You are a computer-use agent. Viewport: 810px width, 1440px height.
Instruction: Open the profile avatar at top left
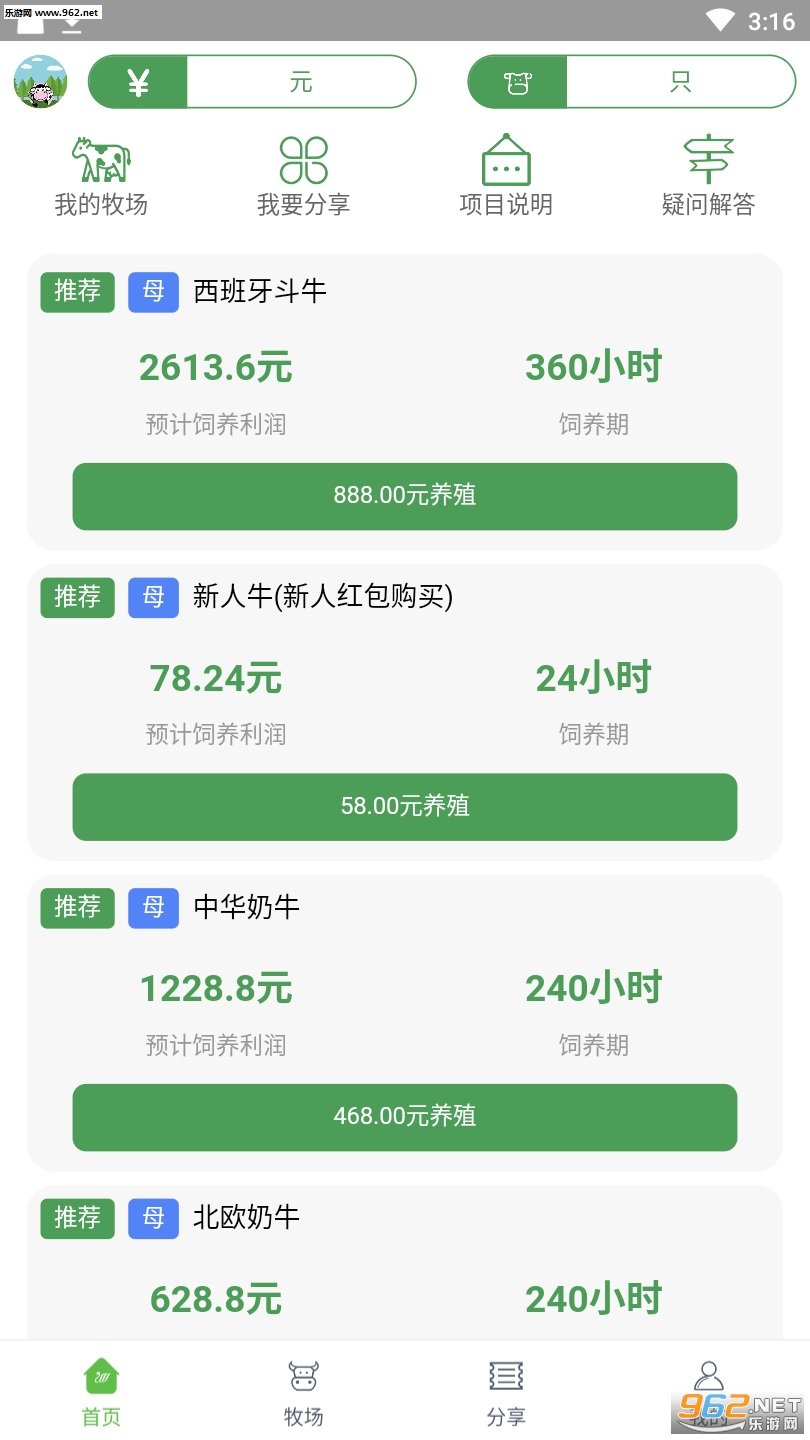pos(40,82)
